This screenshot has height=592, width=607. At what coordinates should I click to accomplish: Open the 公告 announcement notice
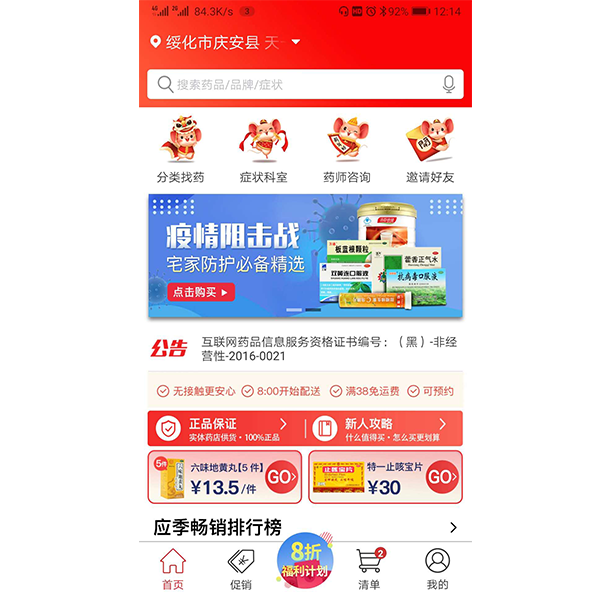point(305,348)
